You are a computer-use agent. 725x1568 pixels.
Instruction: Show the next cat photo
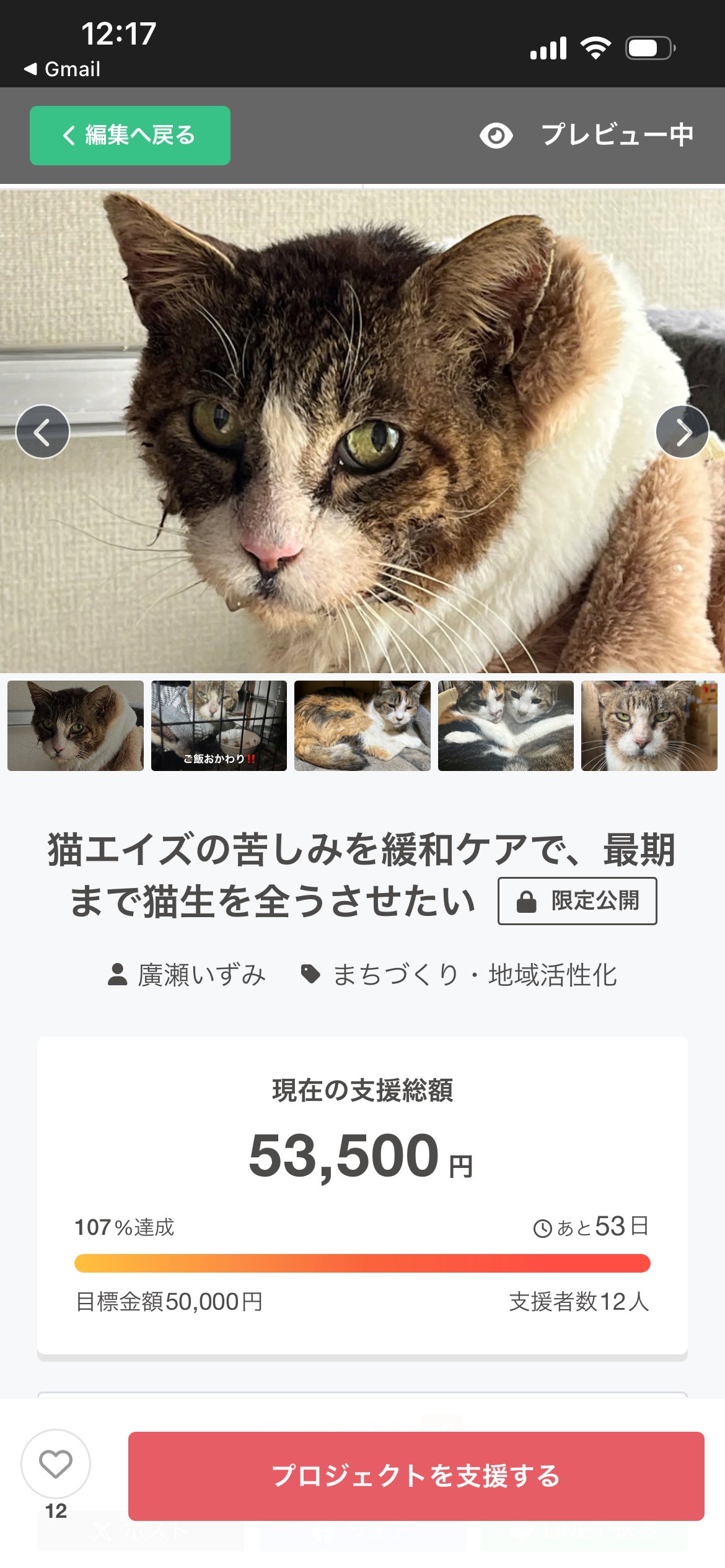[x=682, y=432]
